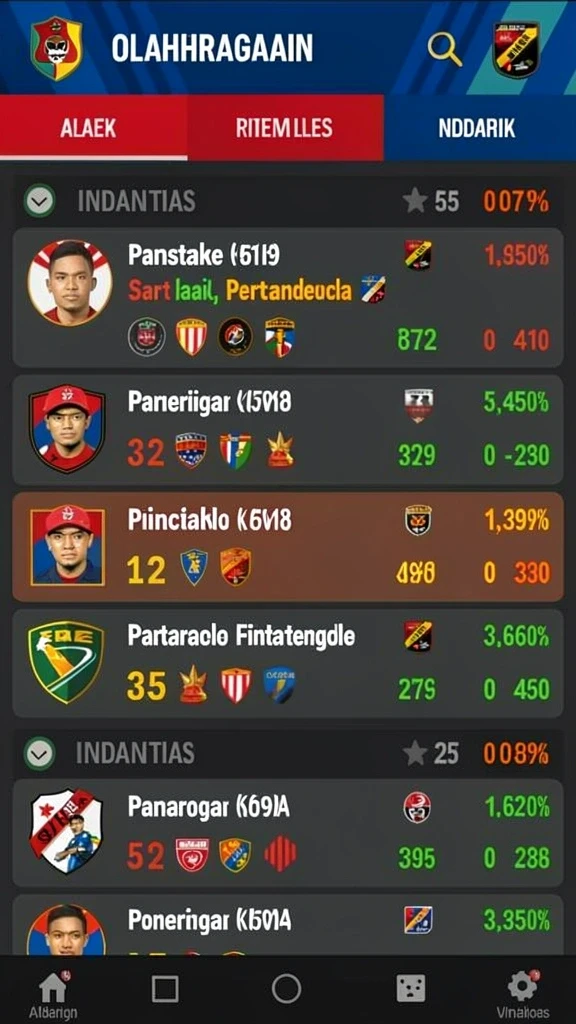Image resolution: width=576 pixels, height=1024 pixels.
Task: Open the Partaraclo Fintatengdle card
Action: [x=288, y=664]
